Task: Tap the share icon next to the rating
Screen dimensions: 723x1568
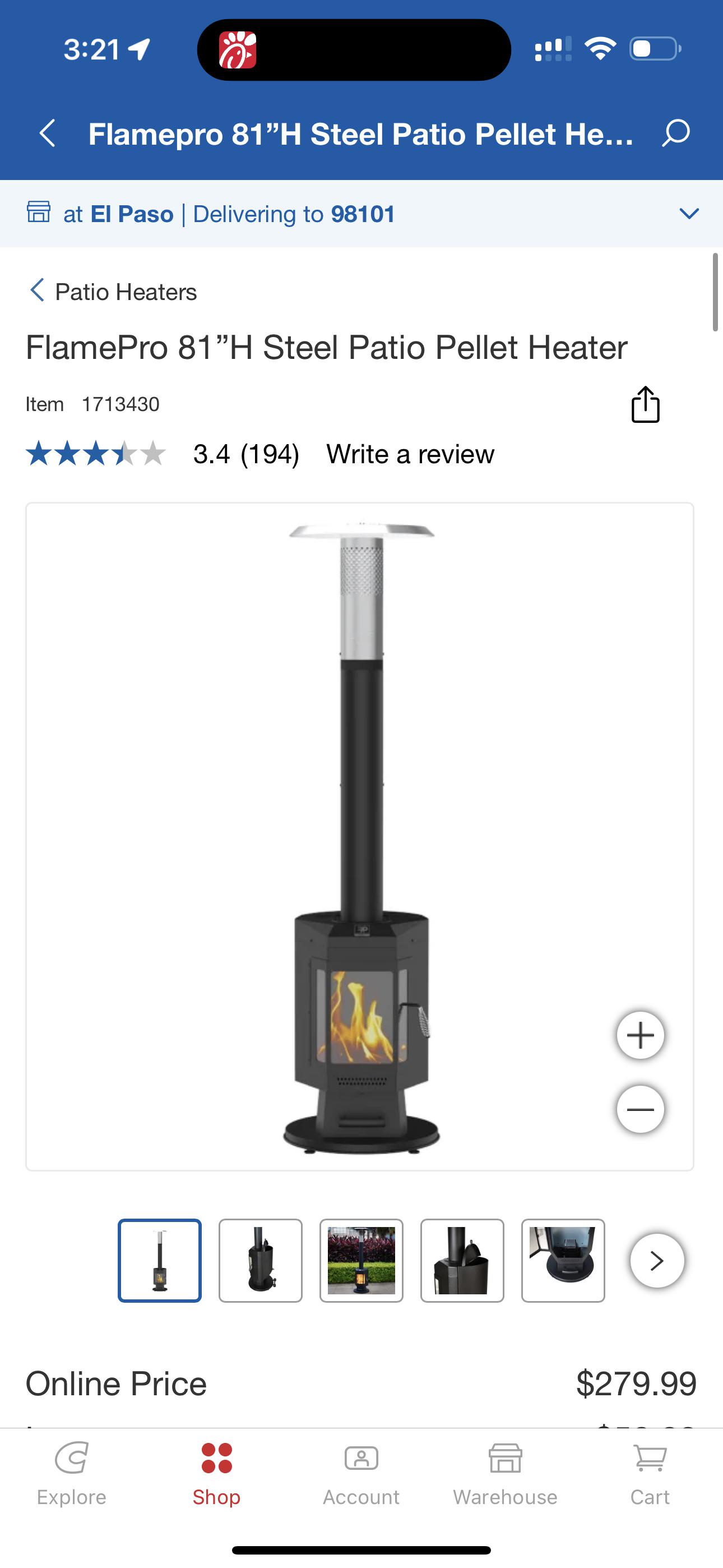Action: click(x=645, y=404)
